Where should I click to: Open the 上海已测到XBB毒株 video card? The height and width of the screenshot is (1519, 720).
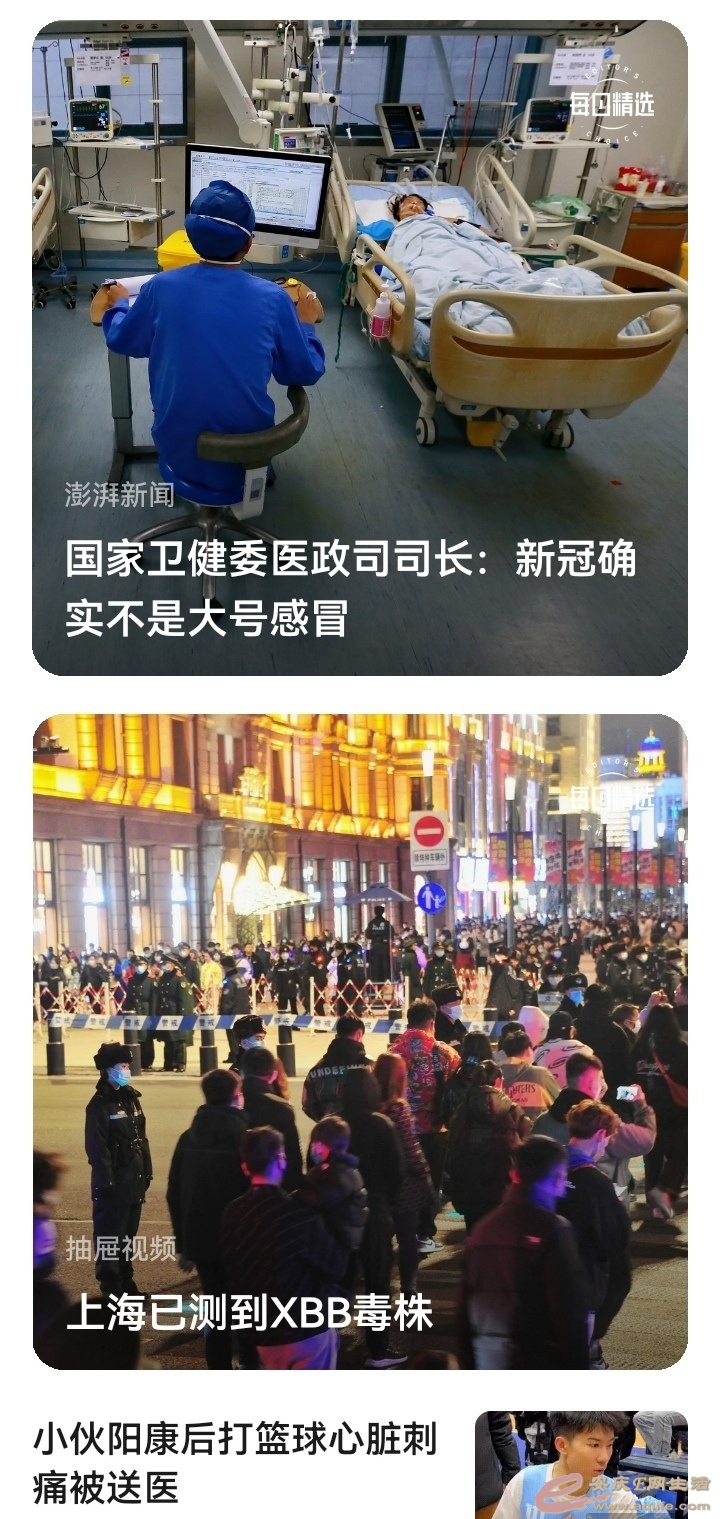pos(250,1312)
